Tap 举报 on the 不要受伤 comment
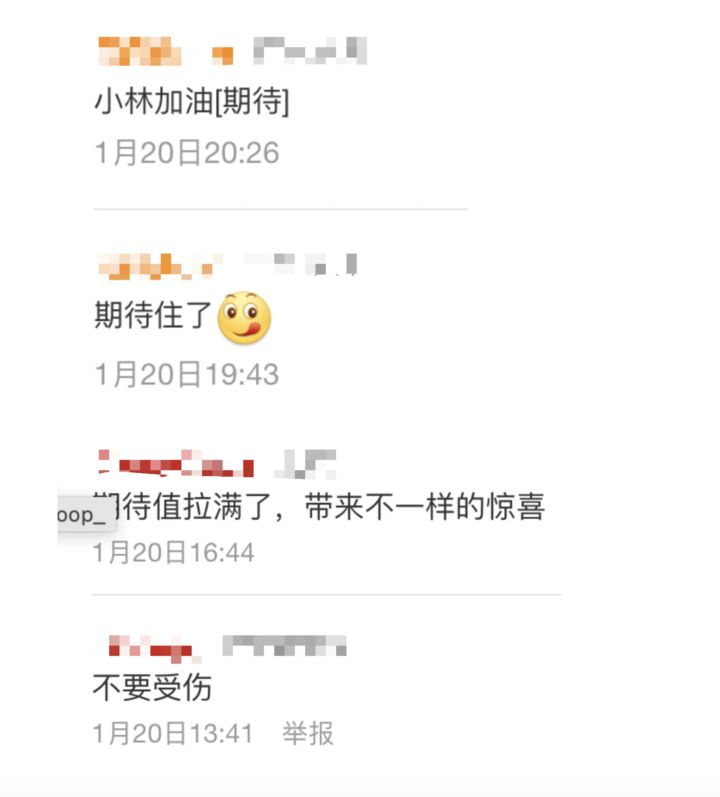720x797 pixels. pyautogui.click(x=307, y=733)
